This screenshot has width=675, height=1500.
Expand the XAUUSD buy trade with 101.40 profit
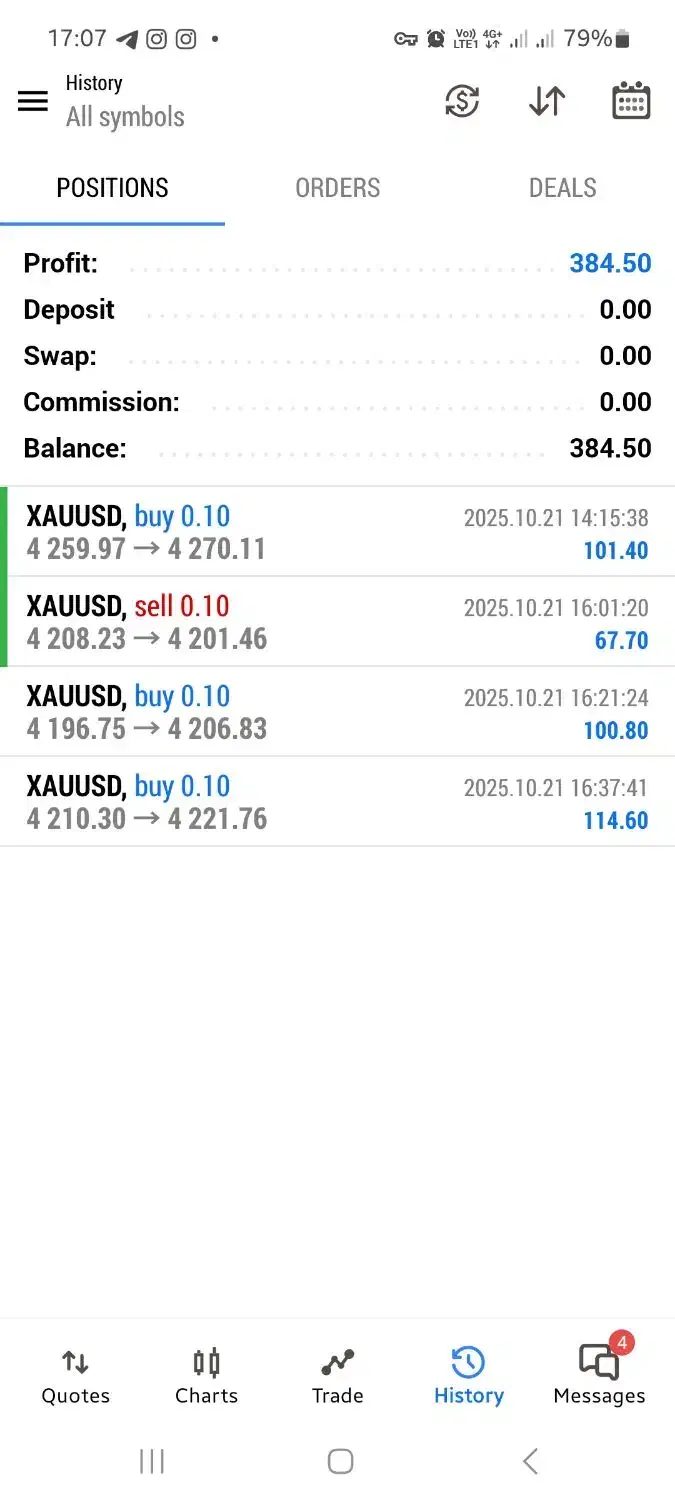click(x=337, y=532)
